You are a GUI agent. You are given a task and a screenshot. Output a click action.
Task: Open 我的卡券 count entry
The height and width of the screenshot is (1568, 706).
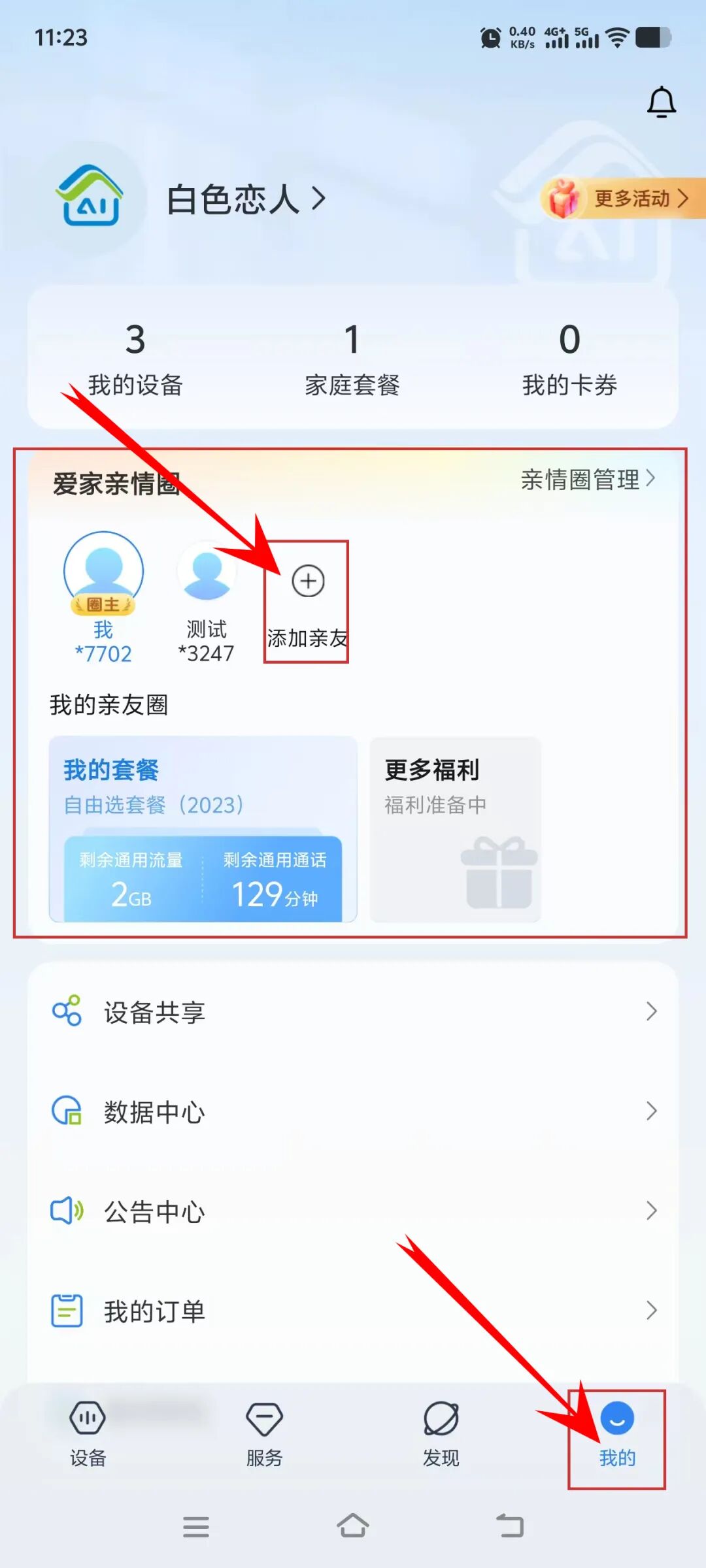tap(569, 359)
